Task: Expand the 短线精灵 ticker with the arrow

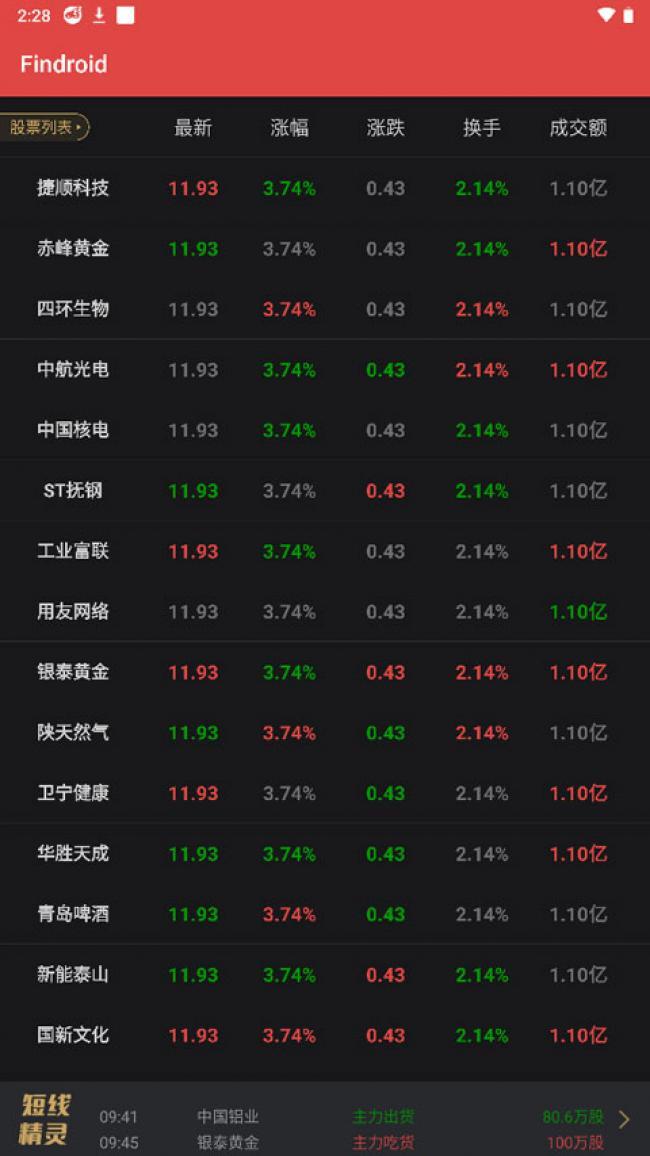Action: pyautogui.click(x=624, y=1119)
